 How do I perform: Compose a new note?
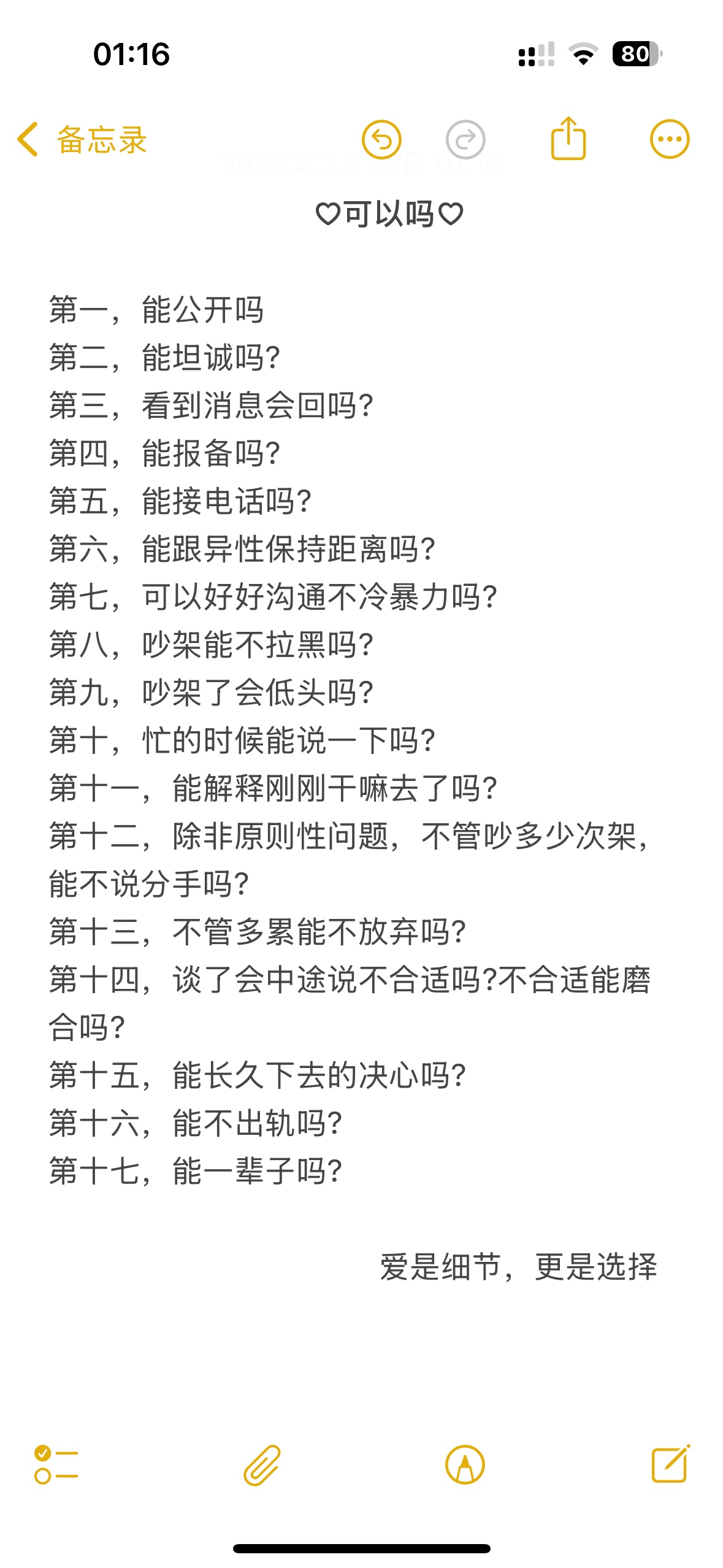(670, 1463)
